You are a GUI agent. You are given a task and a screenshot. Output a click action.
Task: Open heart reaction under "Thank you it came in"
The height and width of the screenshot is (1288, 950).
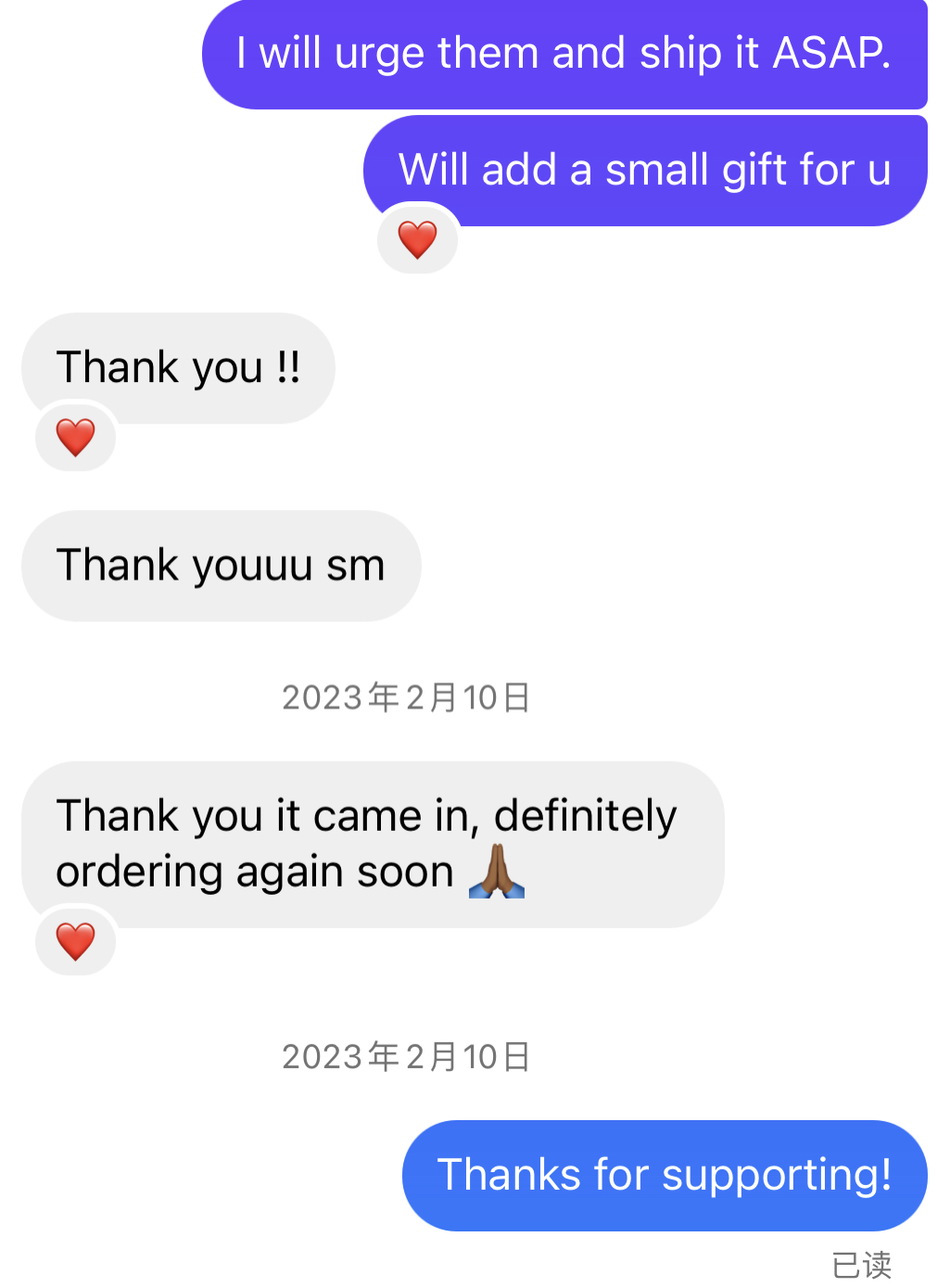click(76, 942)
